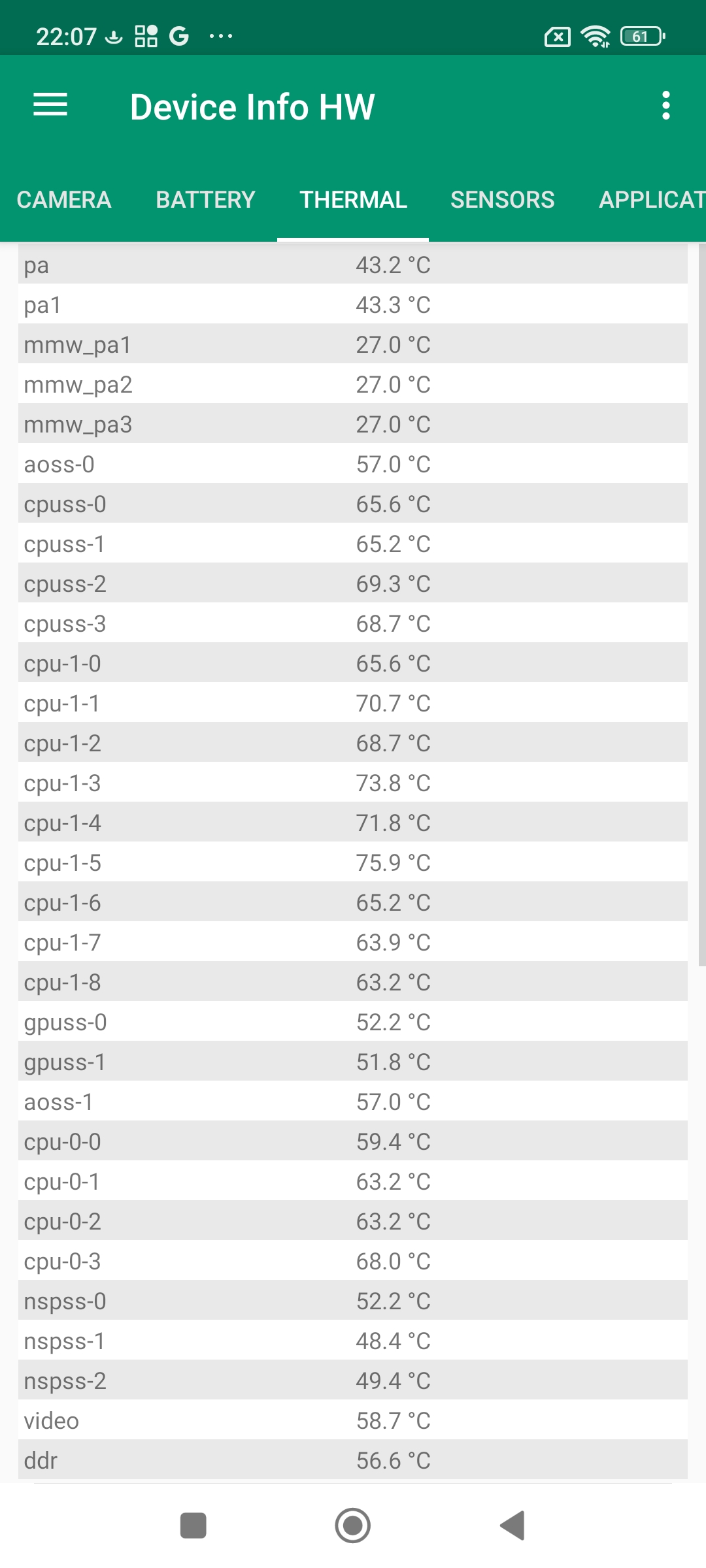The height and width of the screenshot is (1568, 706).
Task: Open the recent apps view
Action: tap(193, 1526)
